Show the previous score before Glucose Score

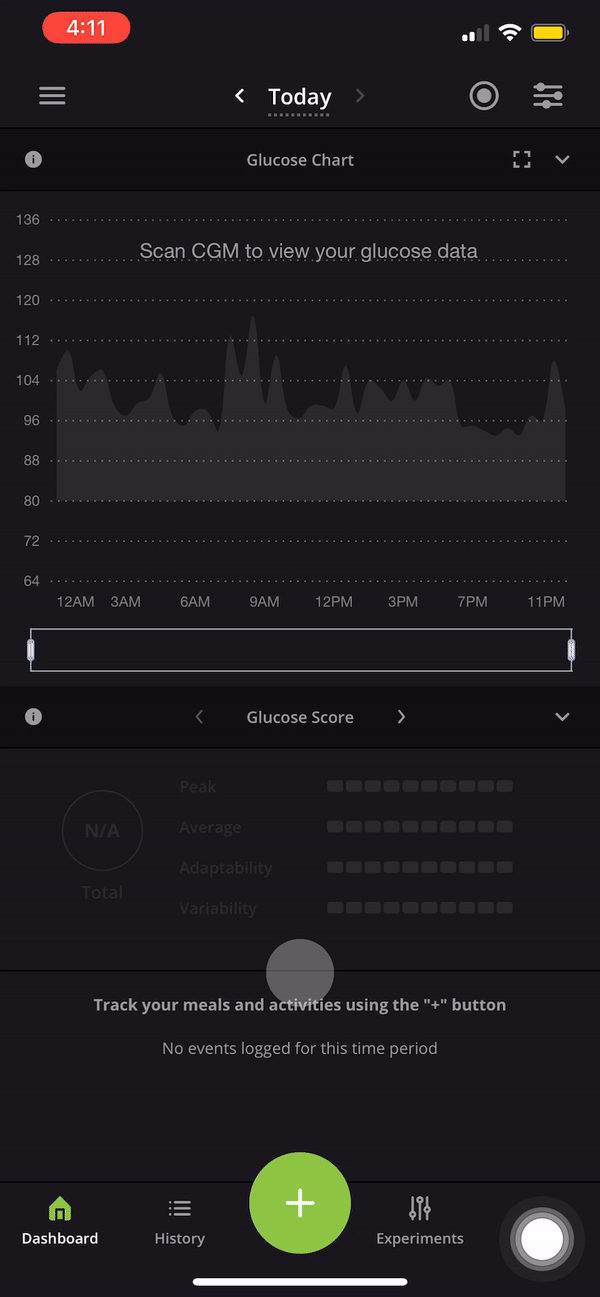tap(199, 717)
